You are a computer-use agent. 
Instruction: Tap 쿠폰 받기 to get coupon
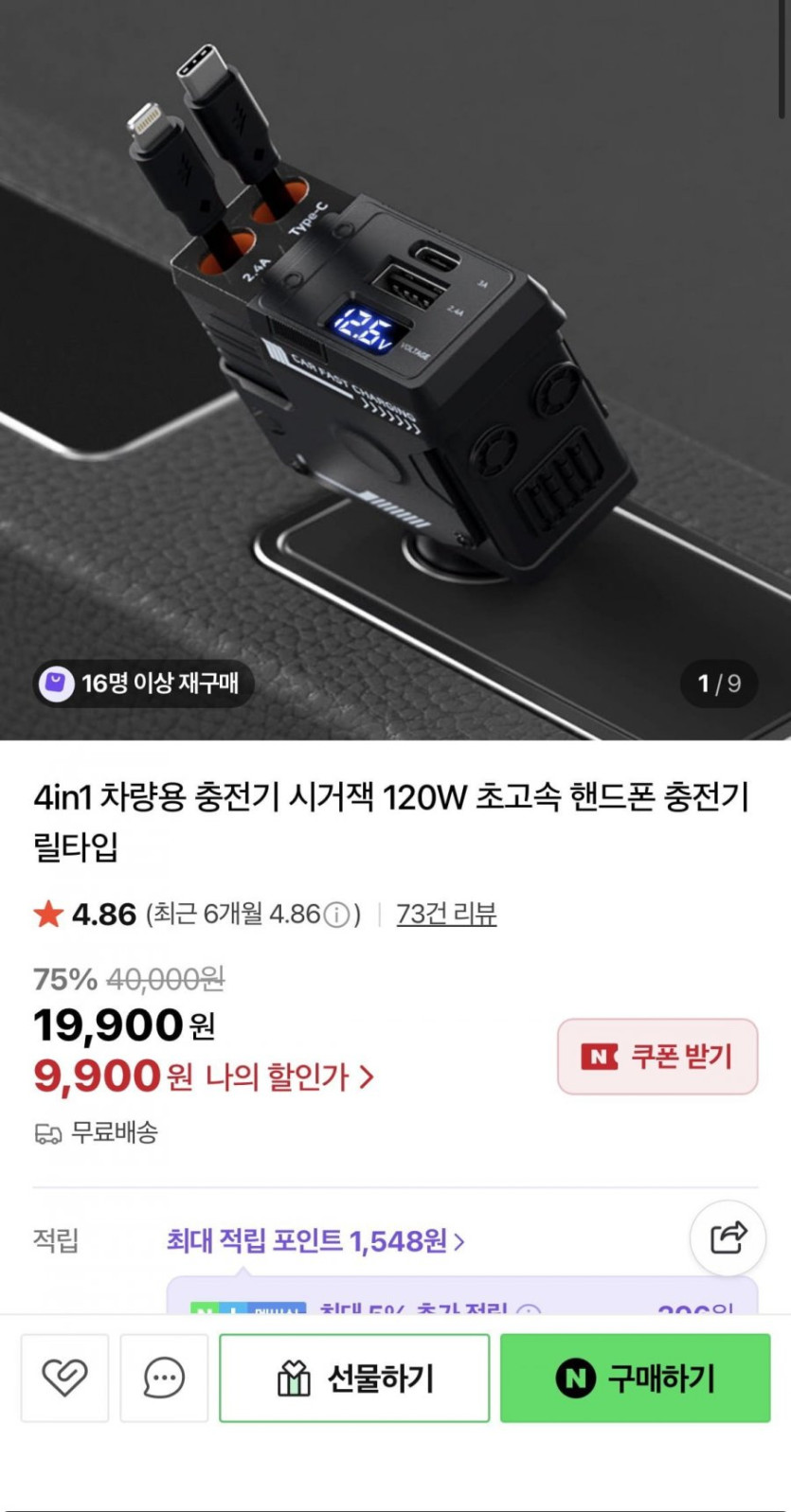[657, 1057]
